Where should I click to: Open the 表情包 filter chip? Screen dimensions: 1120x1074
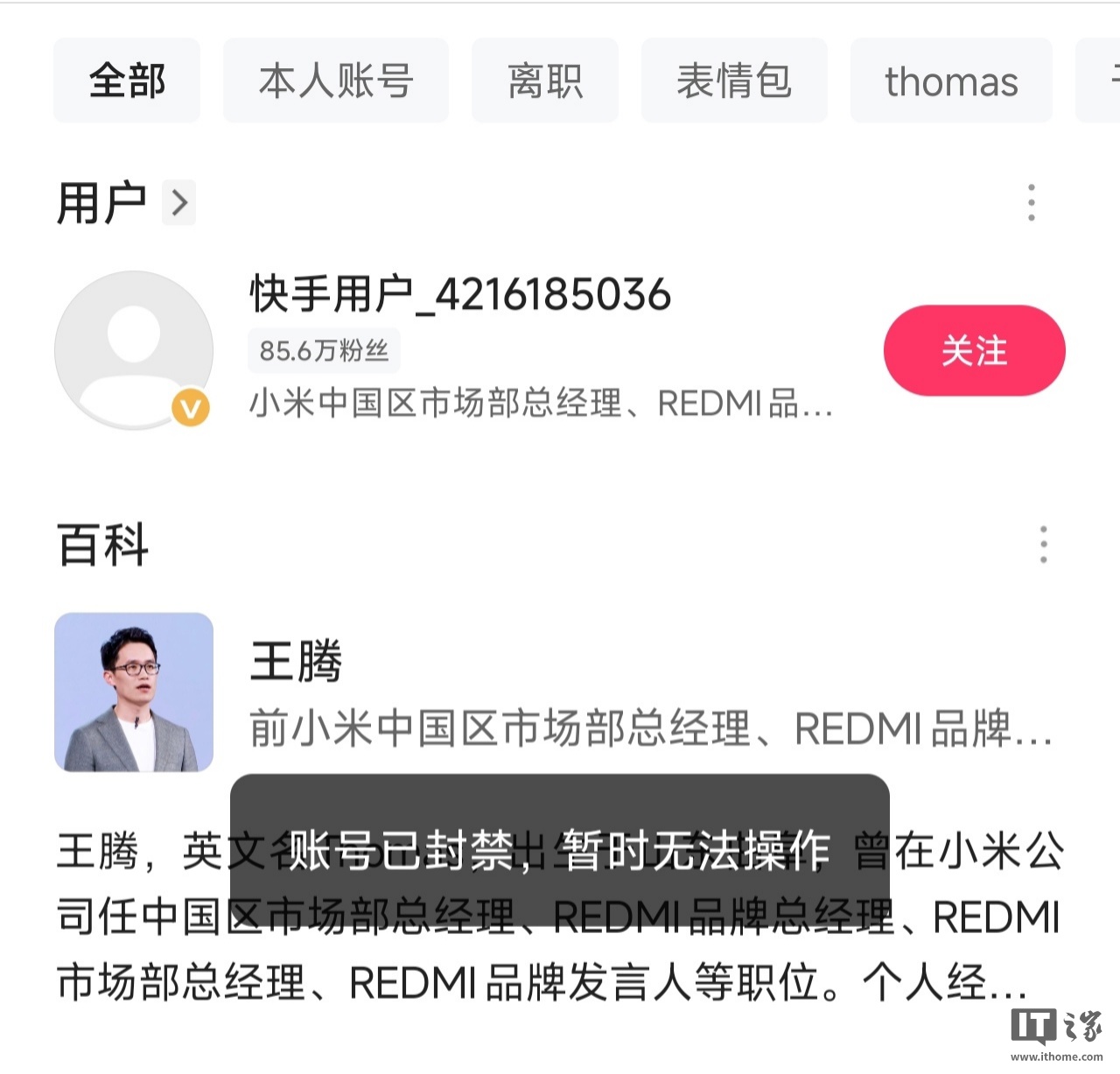point(733,81)
